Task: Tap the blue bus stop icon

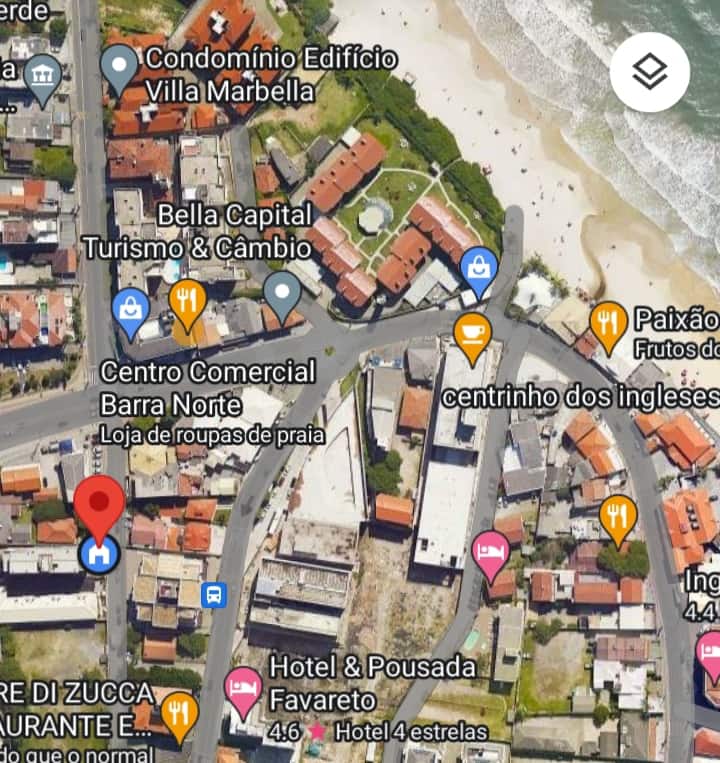Action: [x=213, y=595]
